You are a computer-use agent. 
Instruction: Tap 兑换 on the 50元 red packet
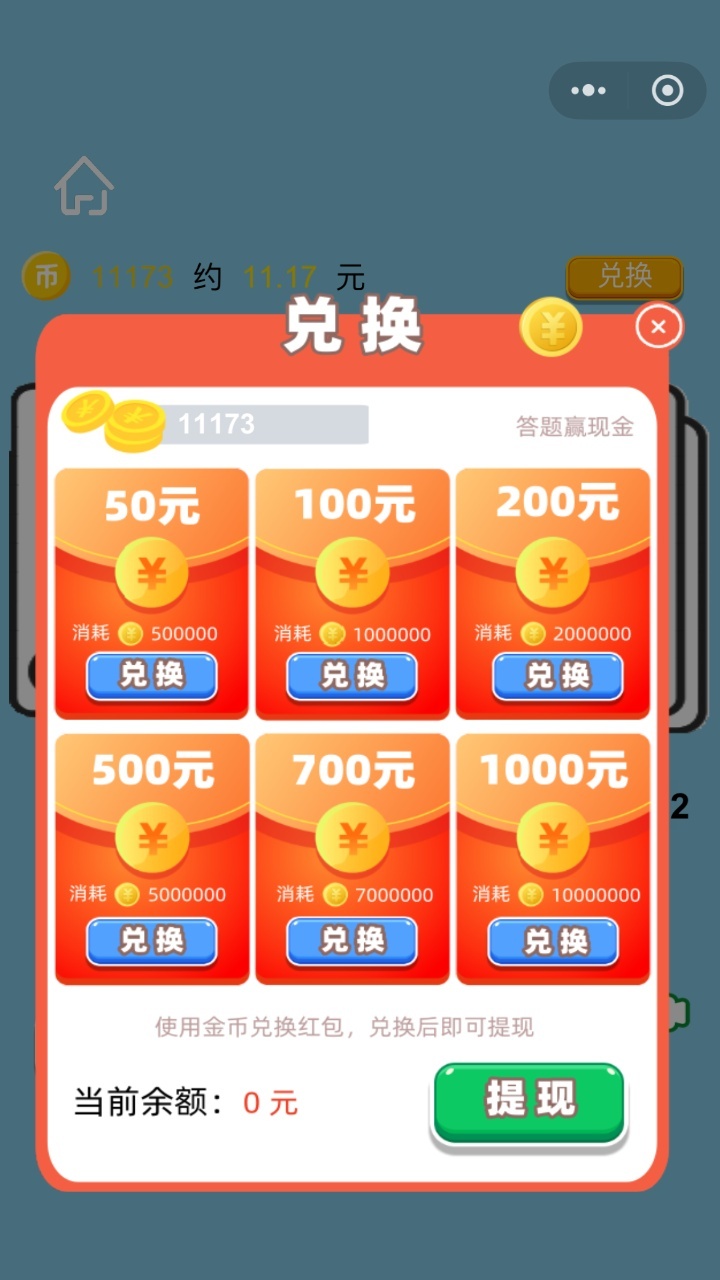(151, 676)
